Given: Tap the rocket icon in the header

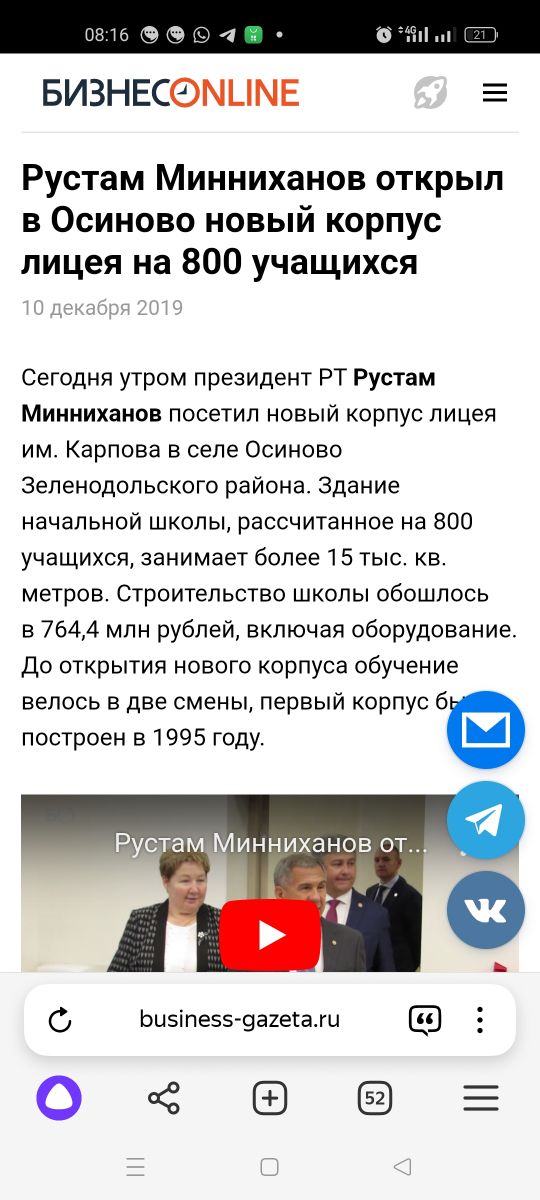Looking at the screenshot, I should [431, 93].
